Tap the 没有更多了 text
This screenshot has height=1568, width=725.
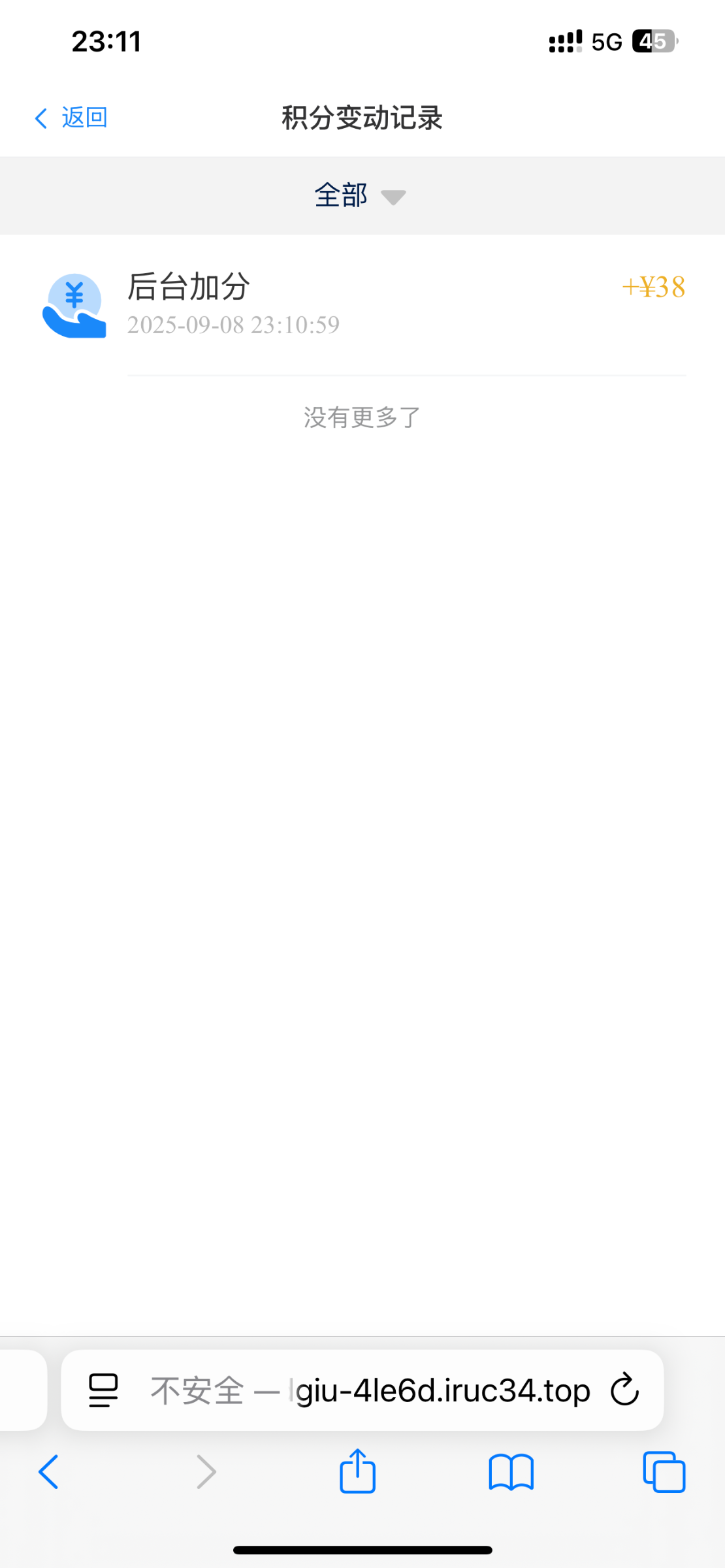(x=362, y=416)
